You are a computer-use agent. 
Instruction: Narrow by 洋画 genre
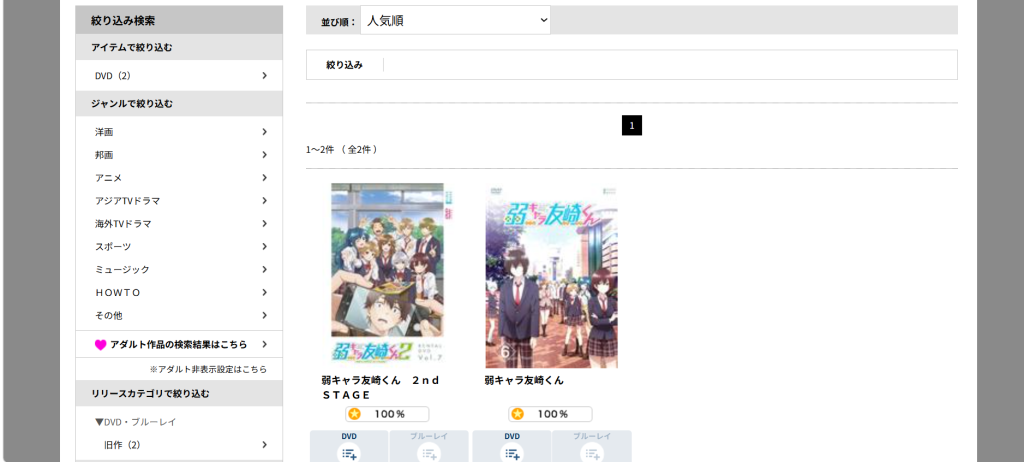coord(180,132)
